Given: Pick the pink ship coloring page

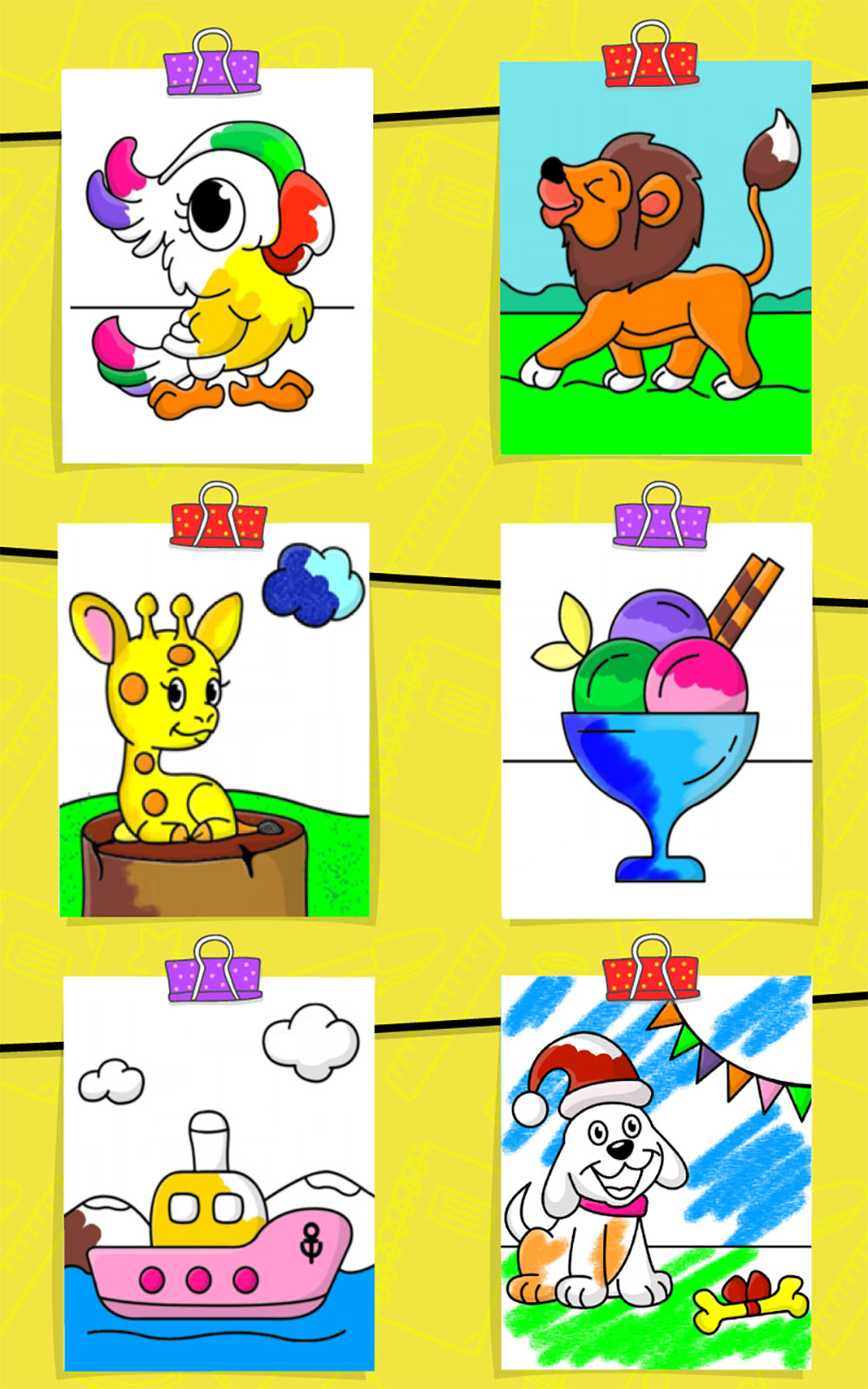Looking at the screenshot, I should point(219,1174).
